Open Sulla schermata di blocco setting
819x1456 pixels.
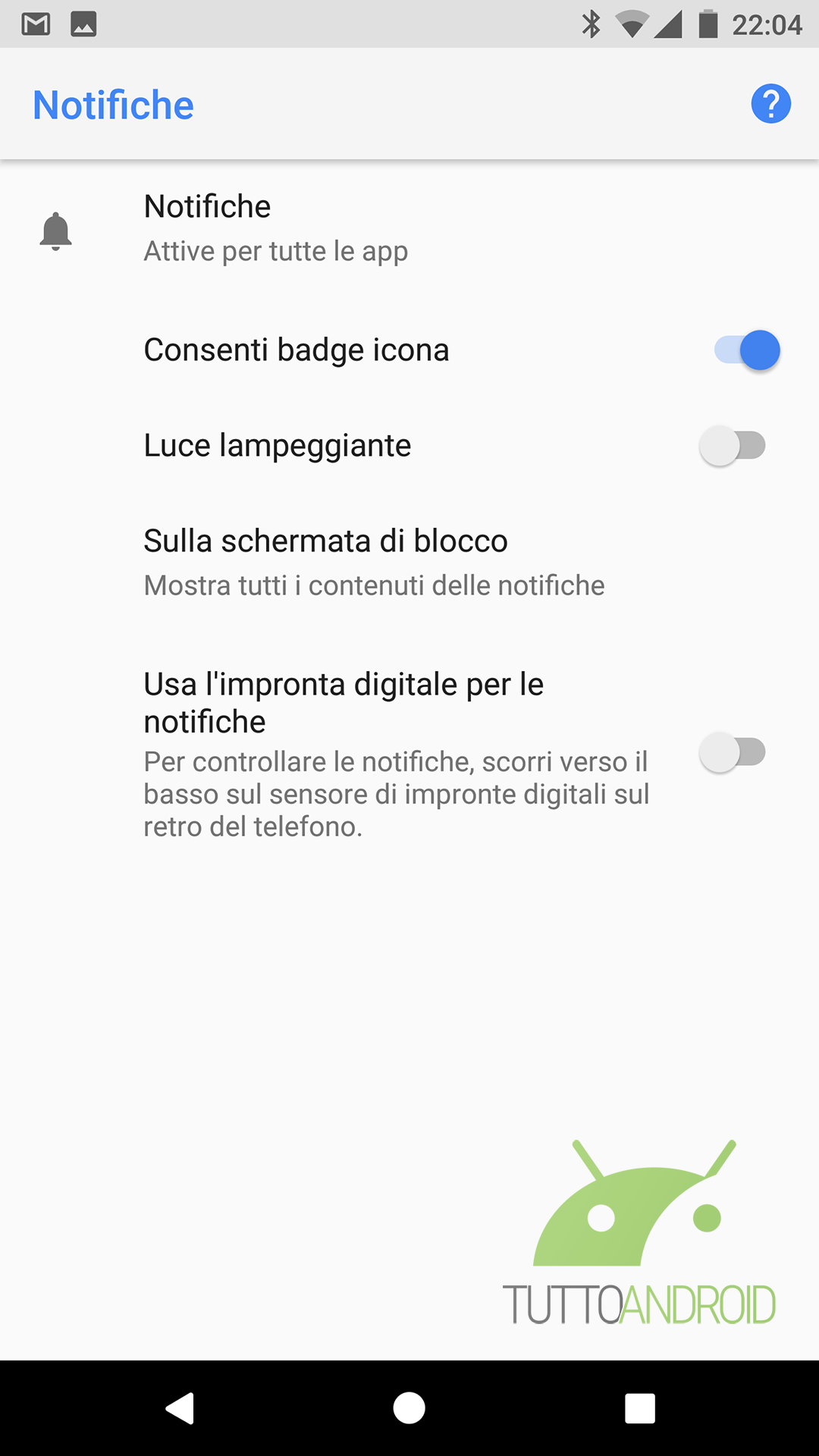click(409, 563)
